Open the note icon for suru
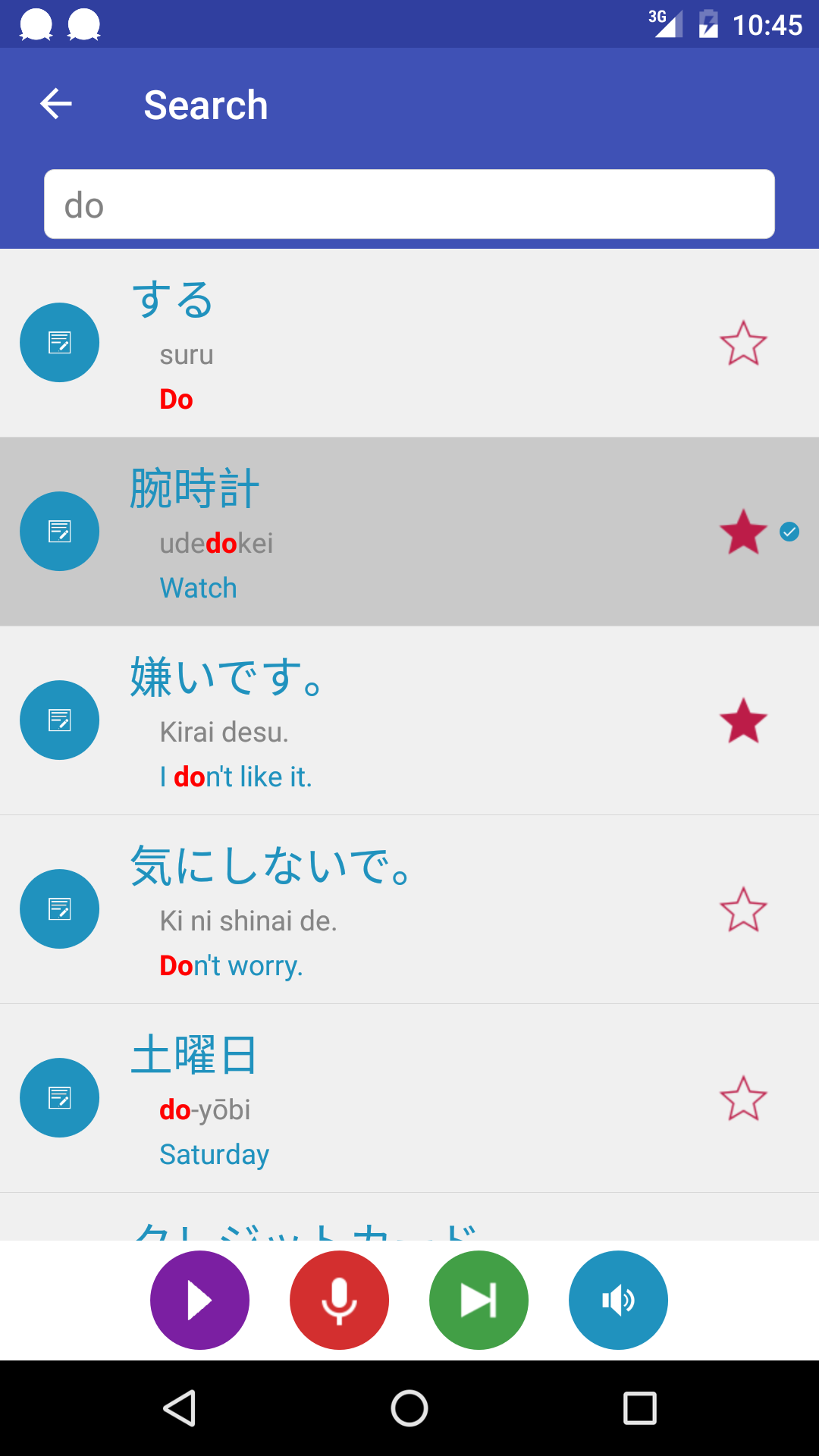 [x=59, y=343]
